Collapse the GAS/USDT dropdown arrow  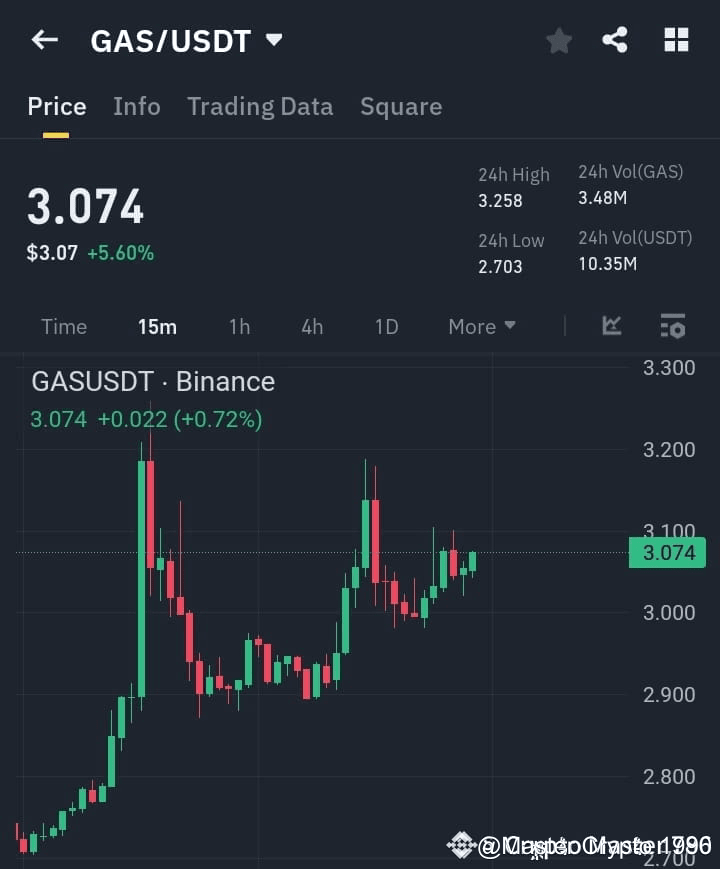pyautogui.click(x=274, y=41)
